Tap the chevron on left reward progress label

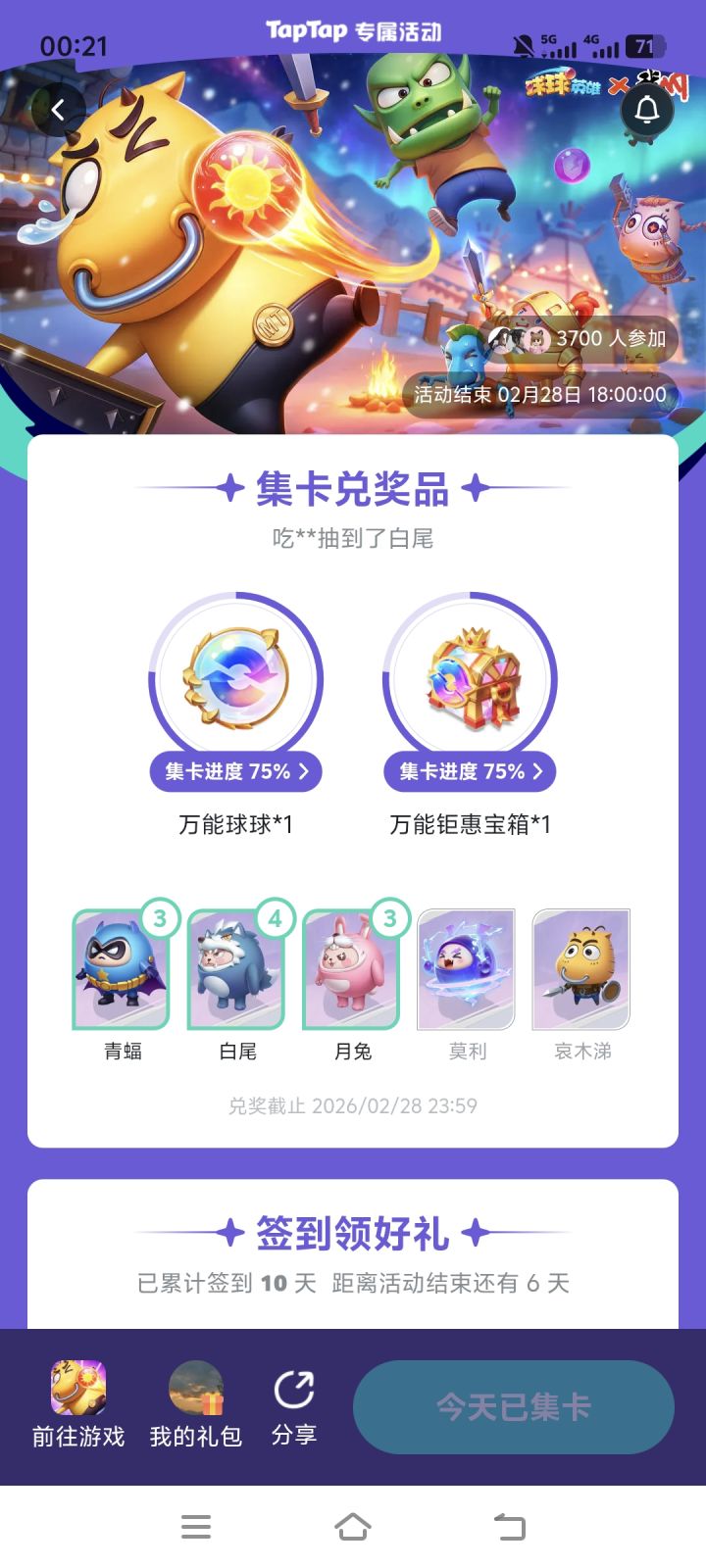pyautogui.click(x=306, y=772)
